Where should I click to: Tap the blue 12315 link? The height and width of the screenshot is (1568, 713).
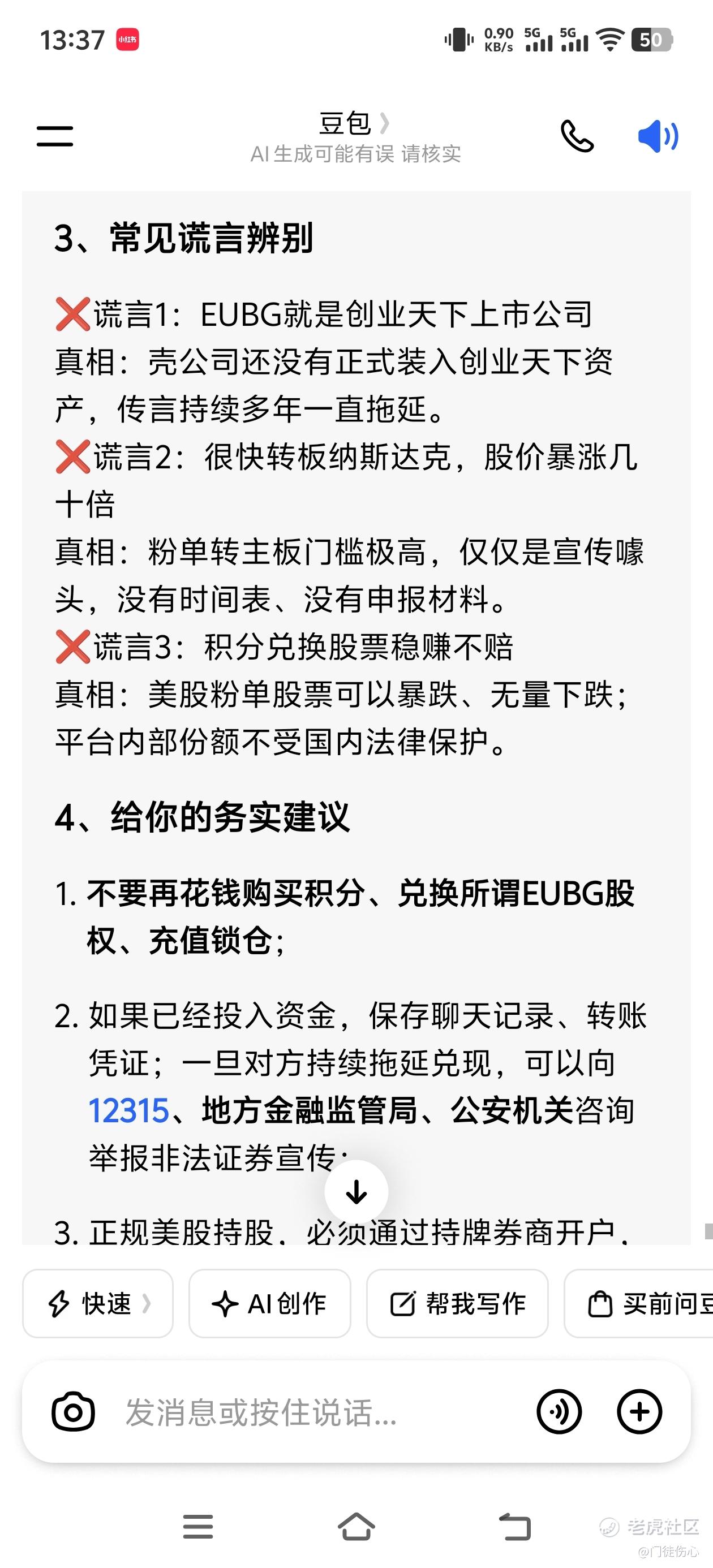point(128,1110)
